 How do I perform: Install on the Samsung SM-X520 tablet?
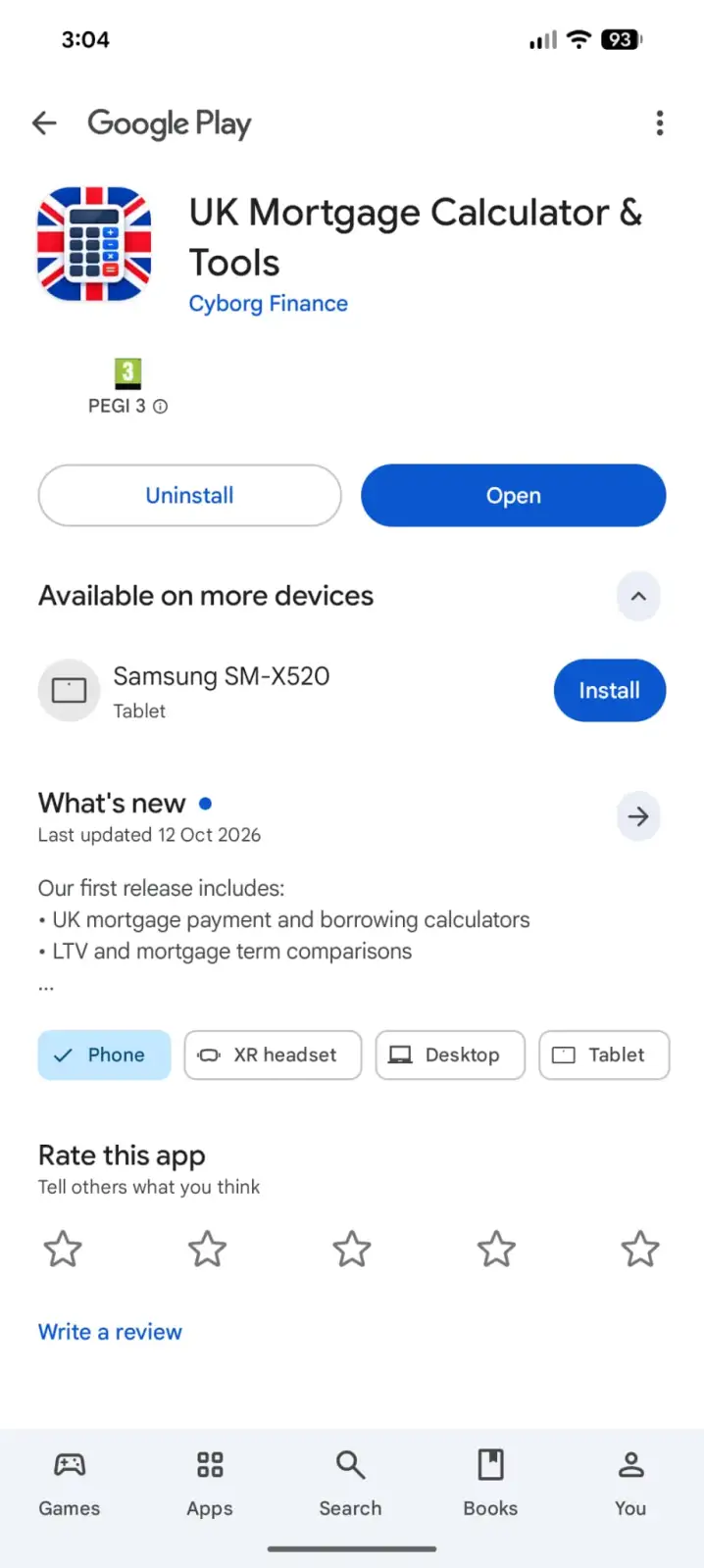[x=609, y=691]
